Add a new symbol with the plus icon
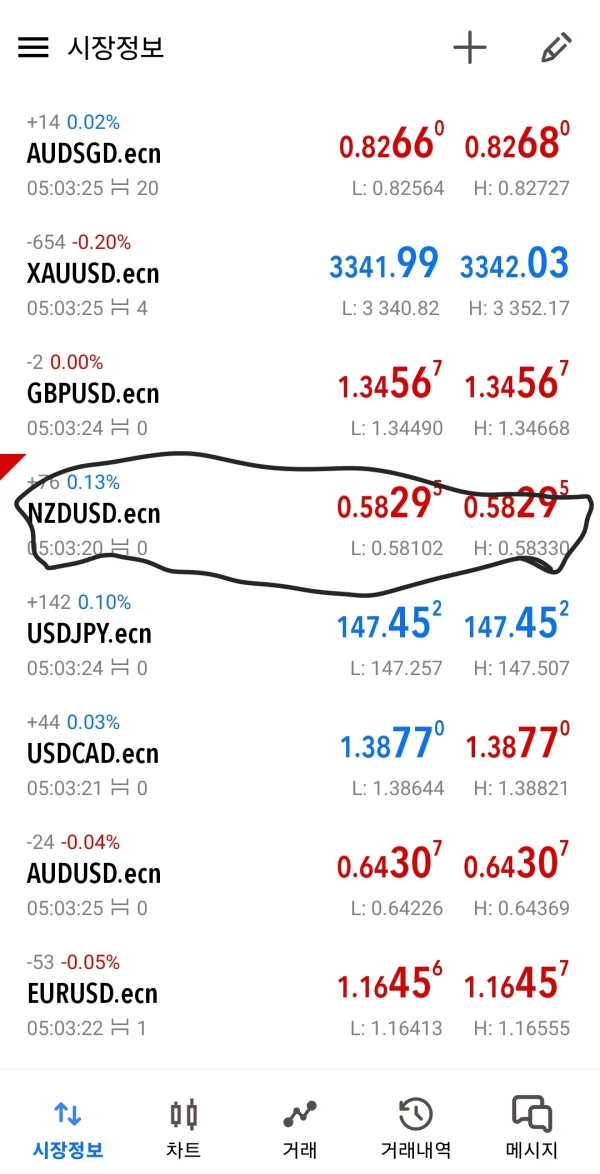 (469, 48)
